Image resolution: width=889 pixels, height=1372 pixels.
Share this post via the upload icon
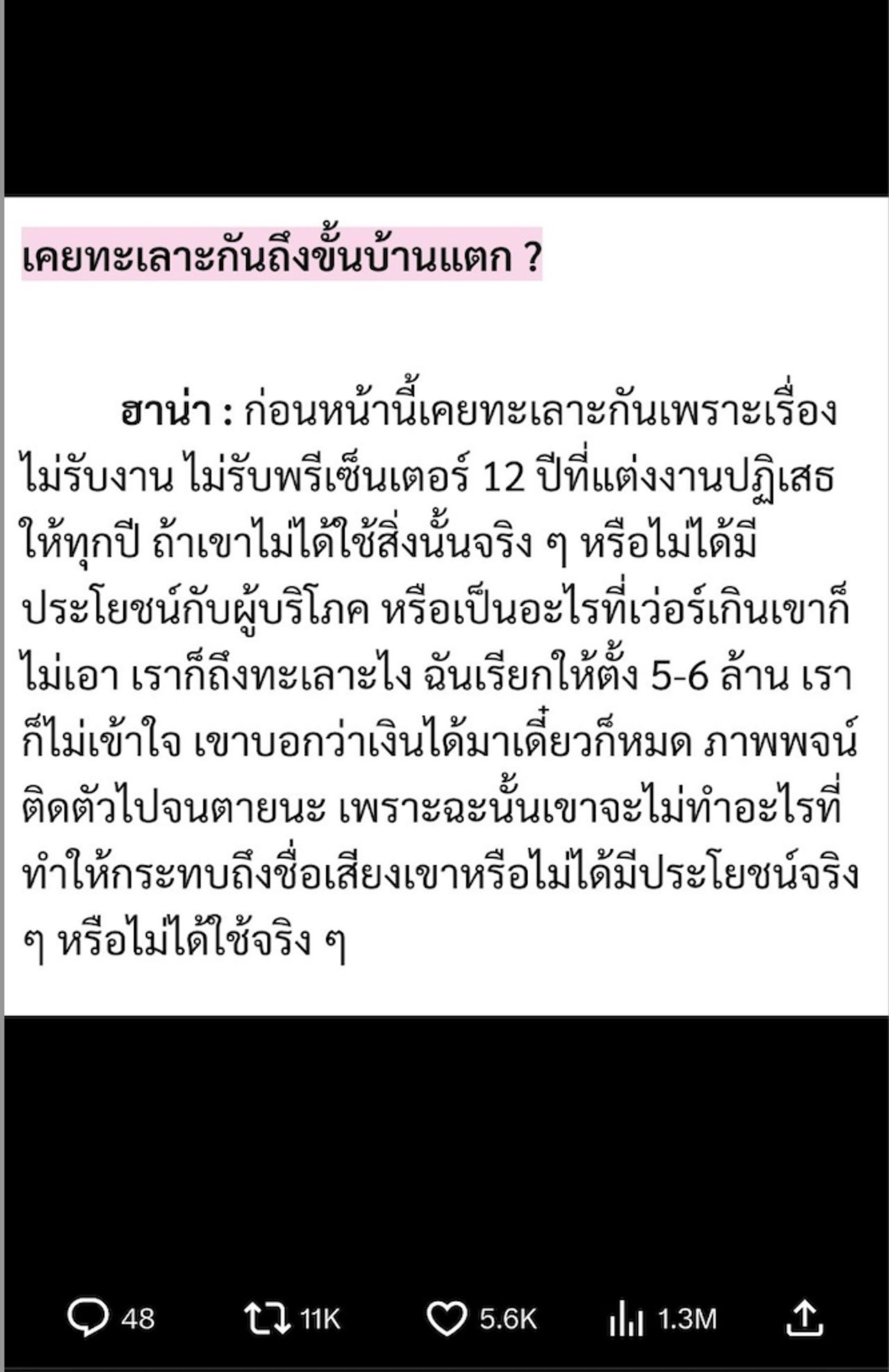click(x=804, y=1317)
